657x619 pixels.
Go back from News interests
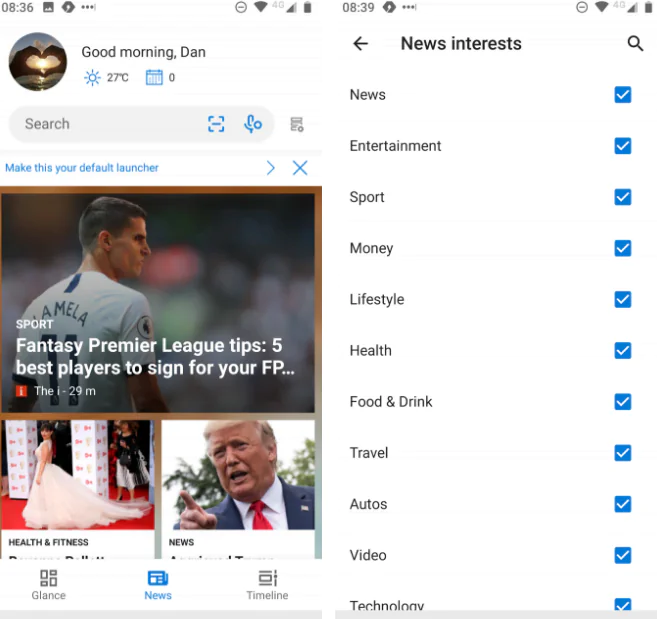[361, 44]
